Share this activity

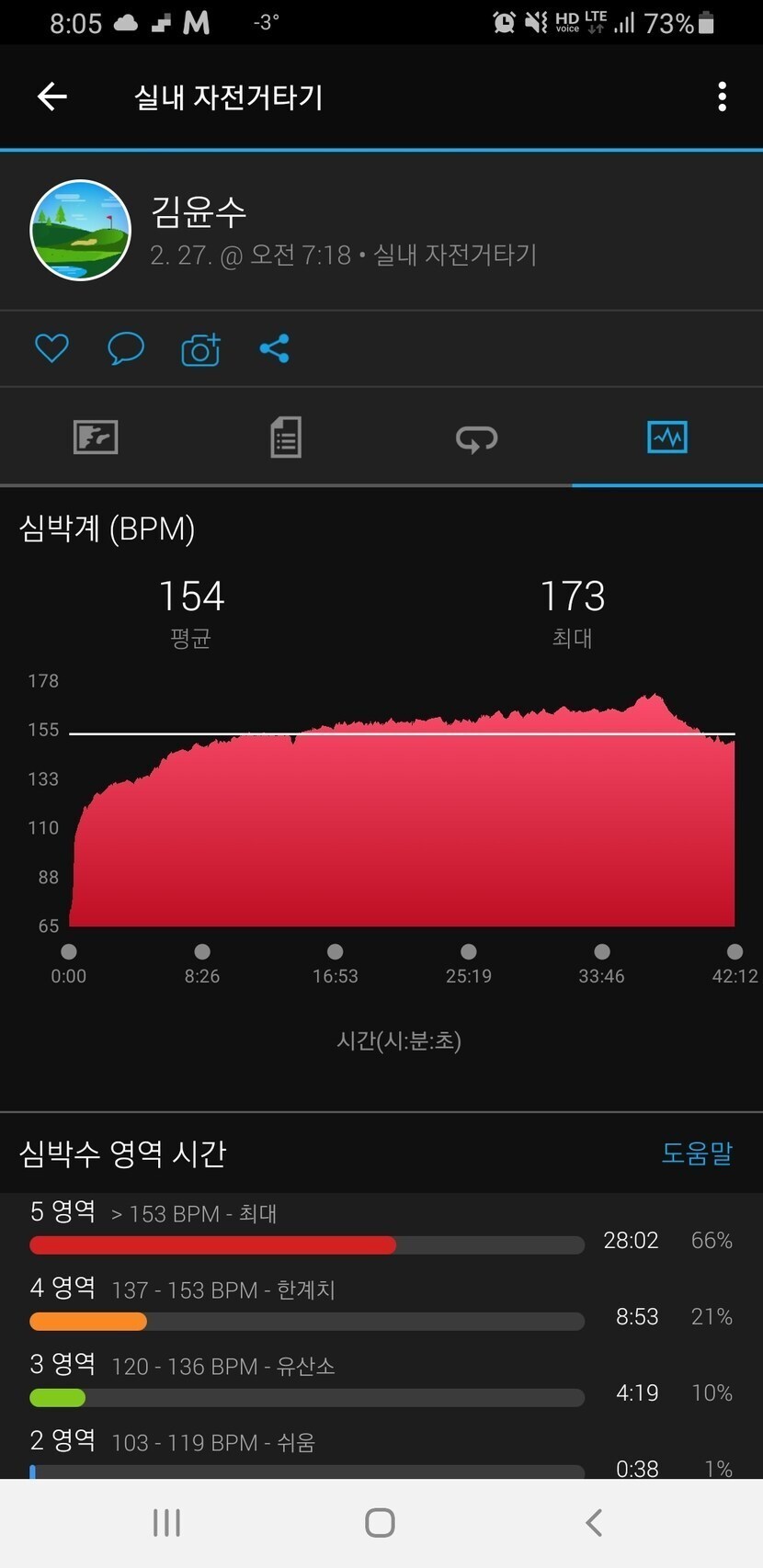point(275,348)
